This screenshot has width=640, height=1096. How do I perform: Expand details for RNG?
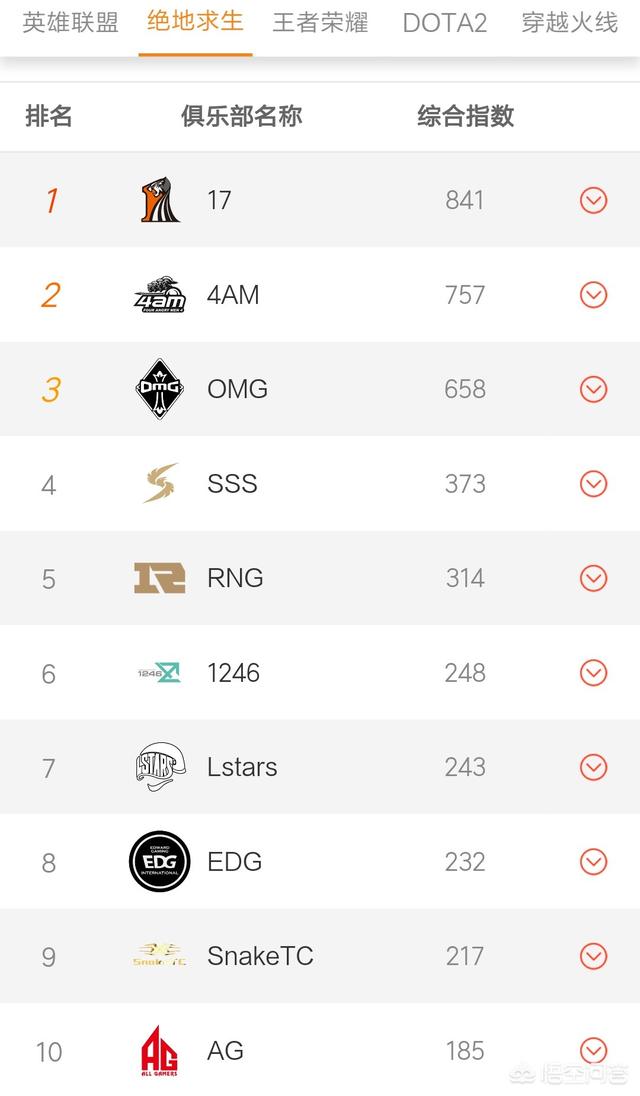[x=593, y=578]
